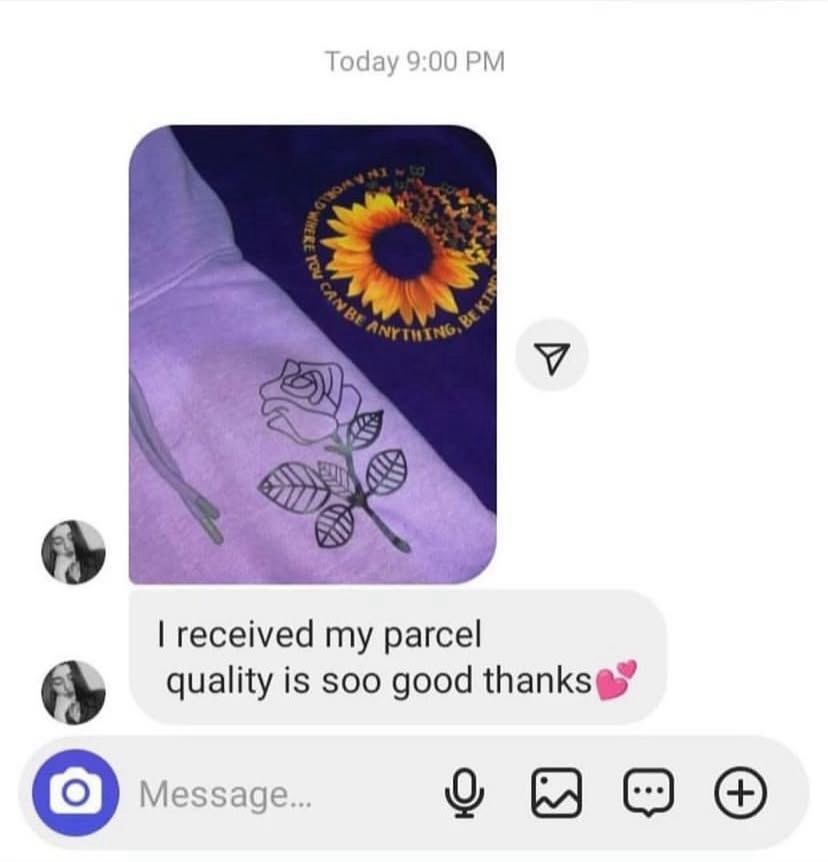Open the camera from the message bar
This screenshot has width=828, height=862.
click(72, 794)
